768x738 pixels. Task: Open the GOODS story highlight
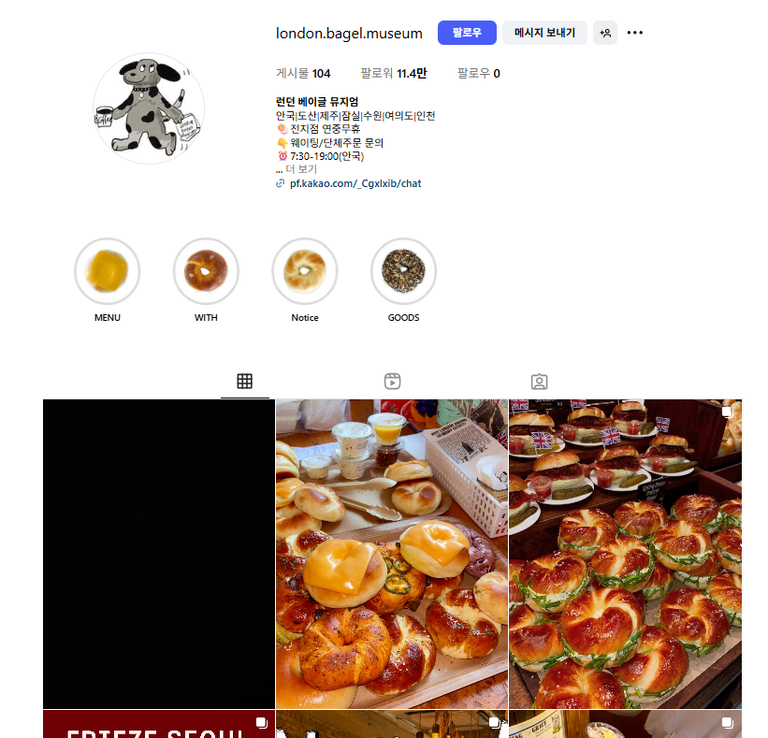tap(403, 271)
